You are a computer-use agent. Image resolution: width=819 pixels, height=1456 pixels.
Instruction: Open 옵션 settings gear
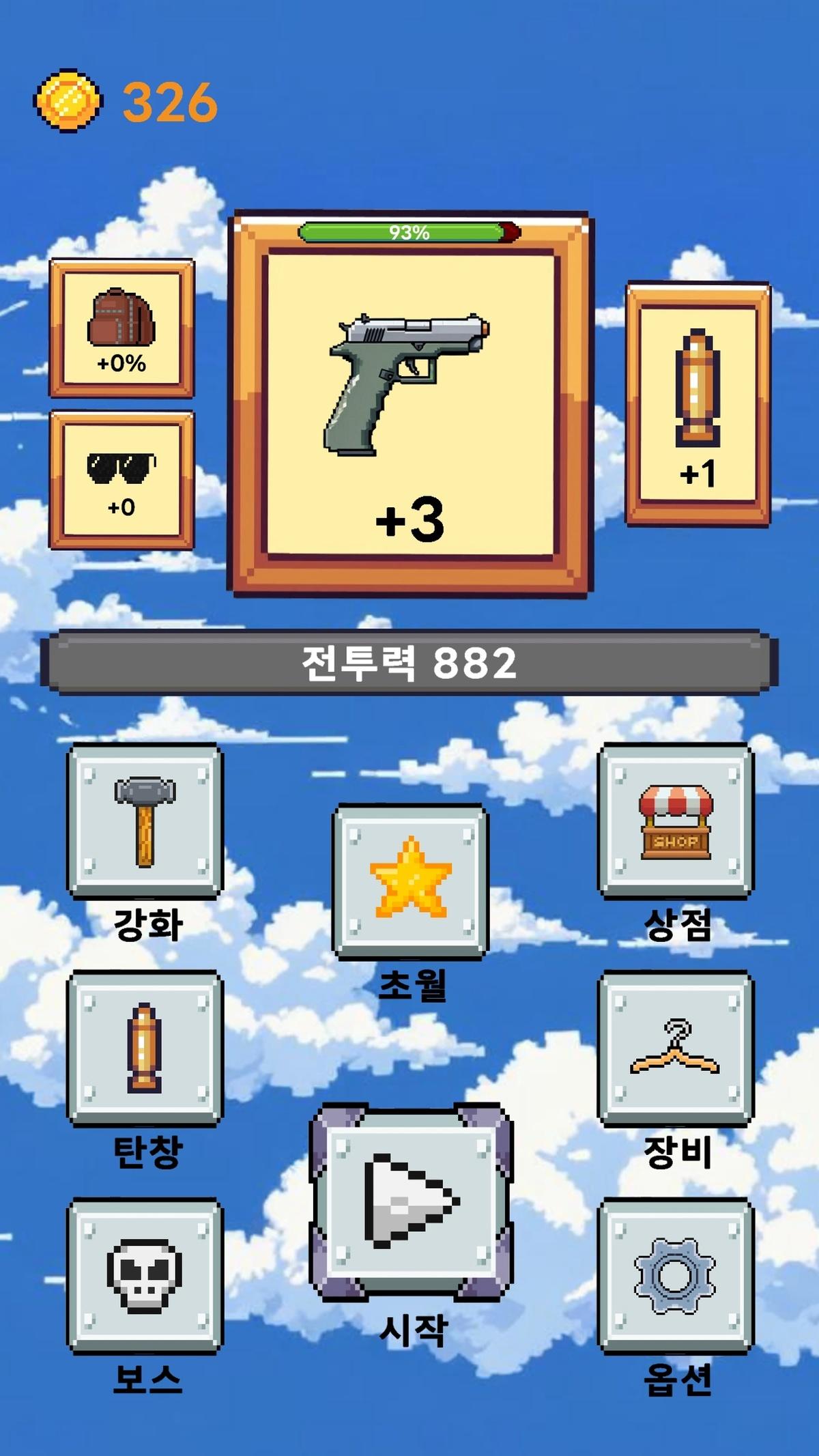click(676, 1275)
